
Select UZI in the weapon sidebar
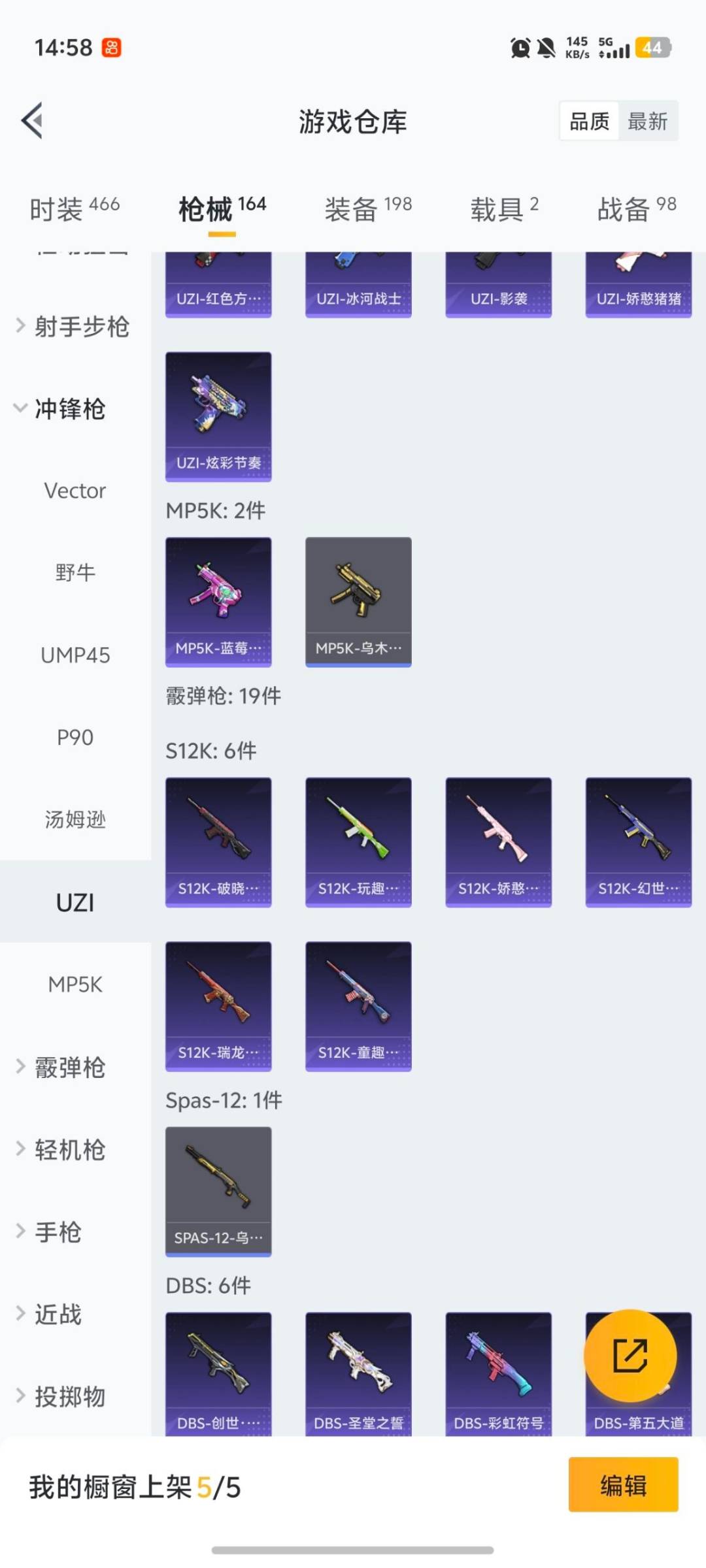(75, 902)
